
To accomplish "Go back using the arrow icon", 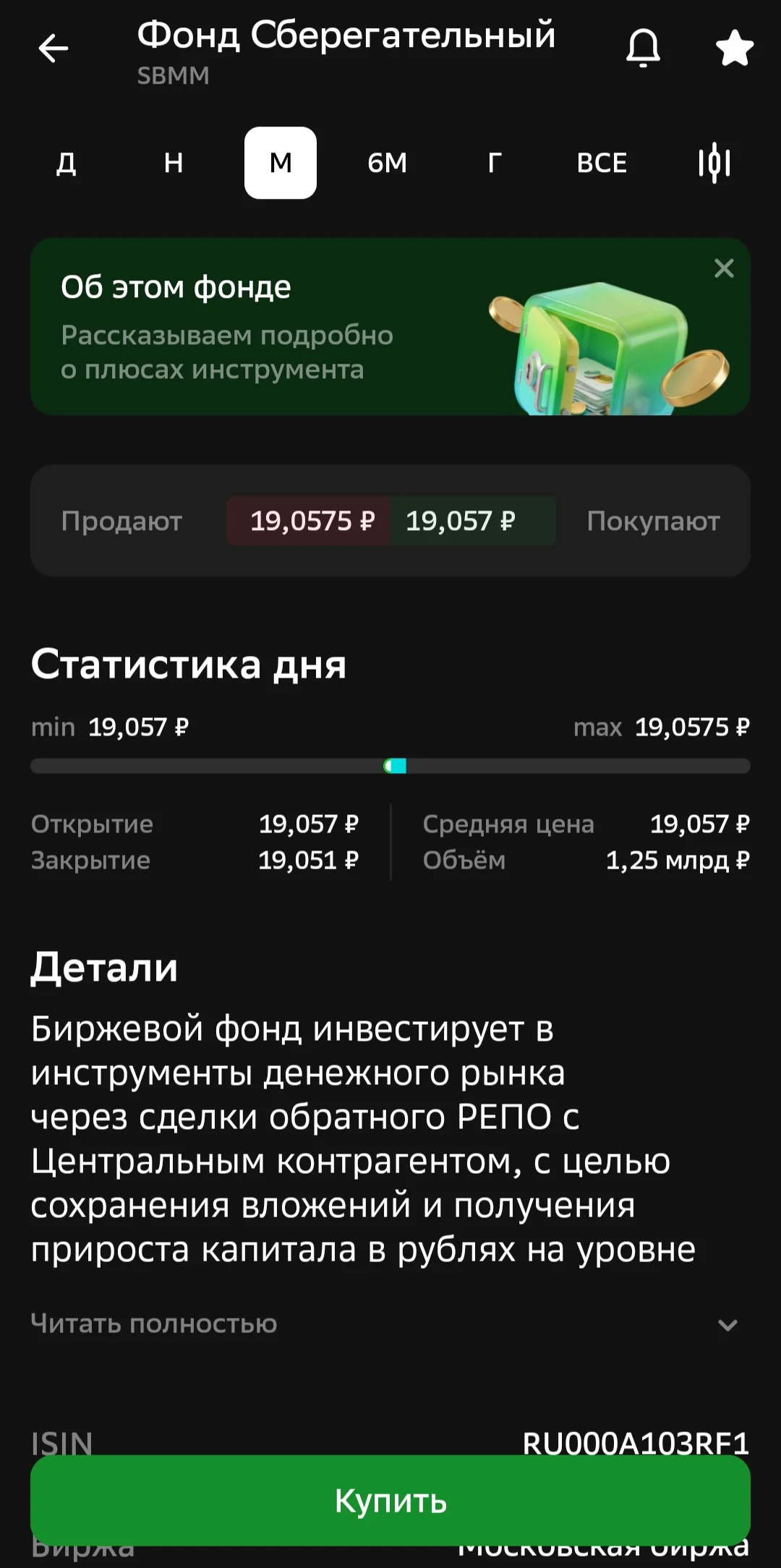I will [x=53, y=49].
